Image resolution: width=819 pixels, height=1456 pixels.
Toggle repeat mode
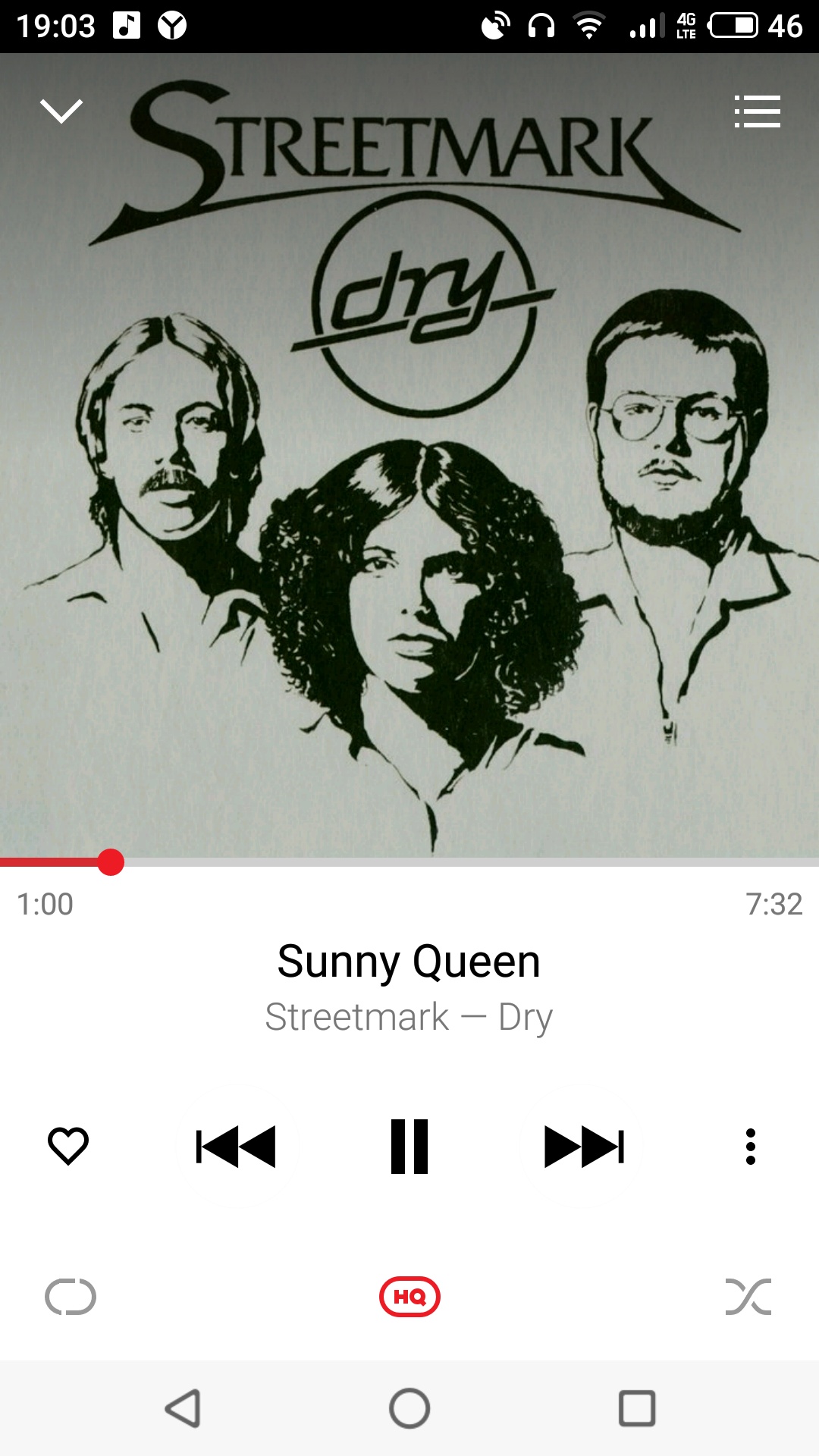click(70, 1297)
